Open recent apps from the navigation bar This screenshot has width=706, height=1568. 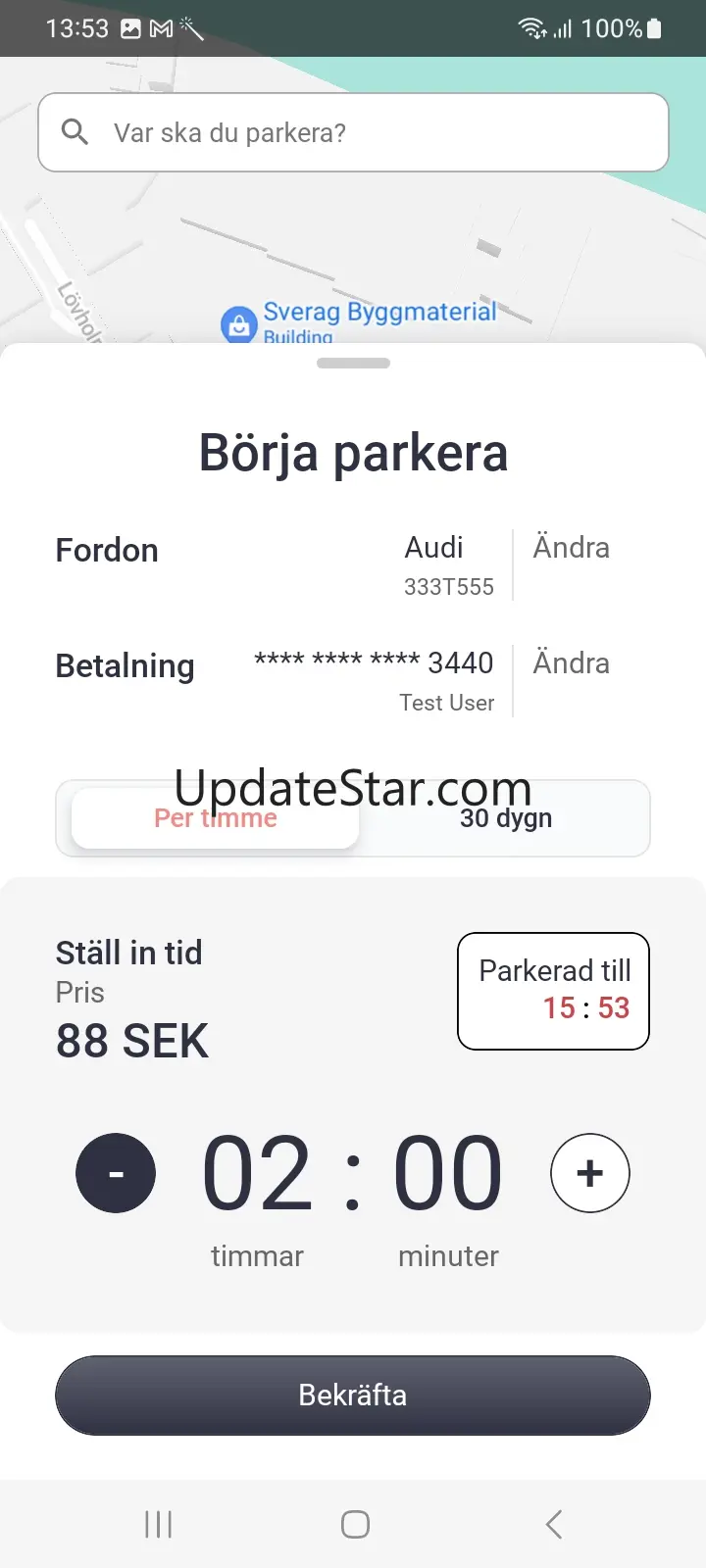pyautogui.click(x=158, y=1524)
